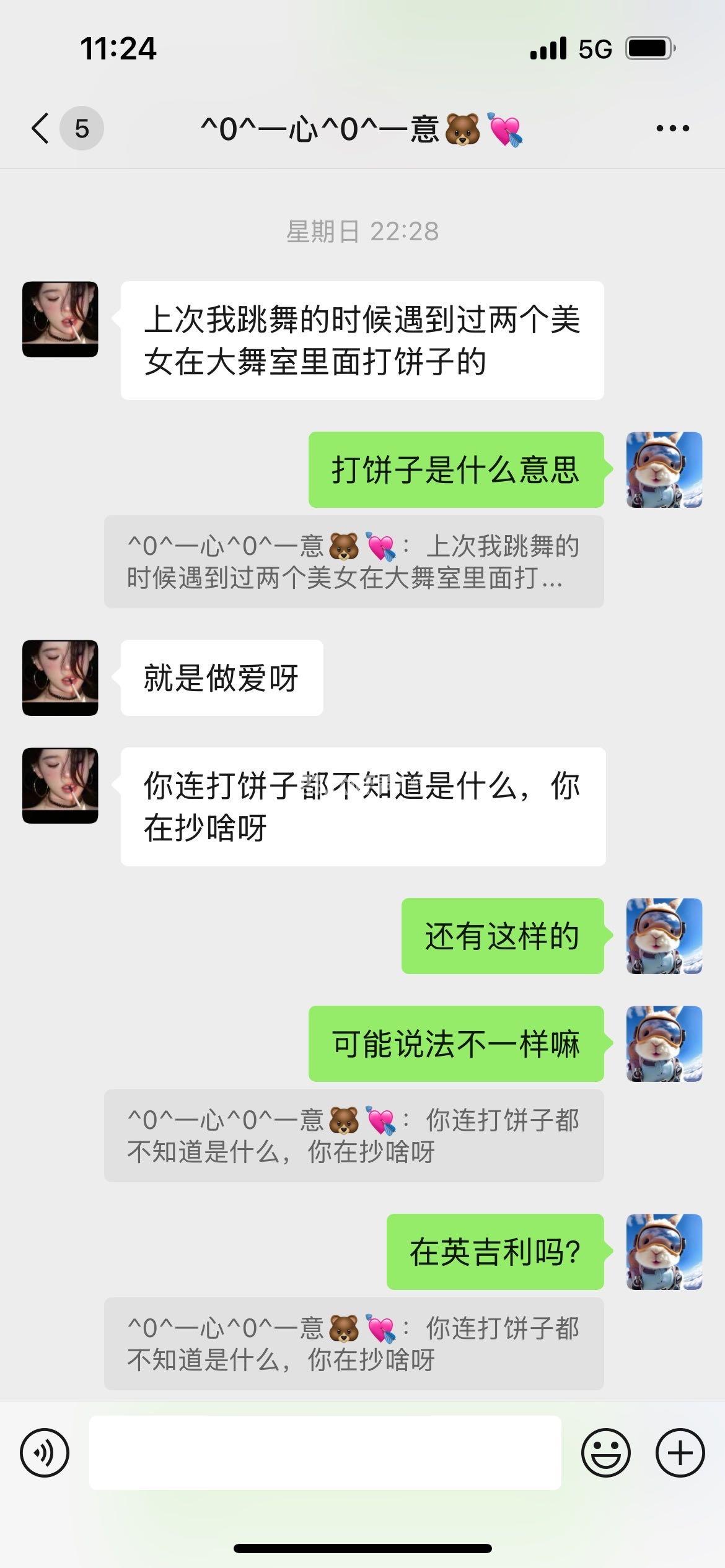This screenshot has width=725, height=1568.
Task: Open the plus attachments menu
Action: (x=680, y=1452)
